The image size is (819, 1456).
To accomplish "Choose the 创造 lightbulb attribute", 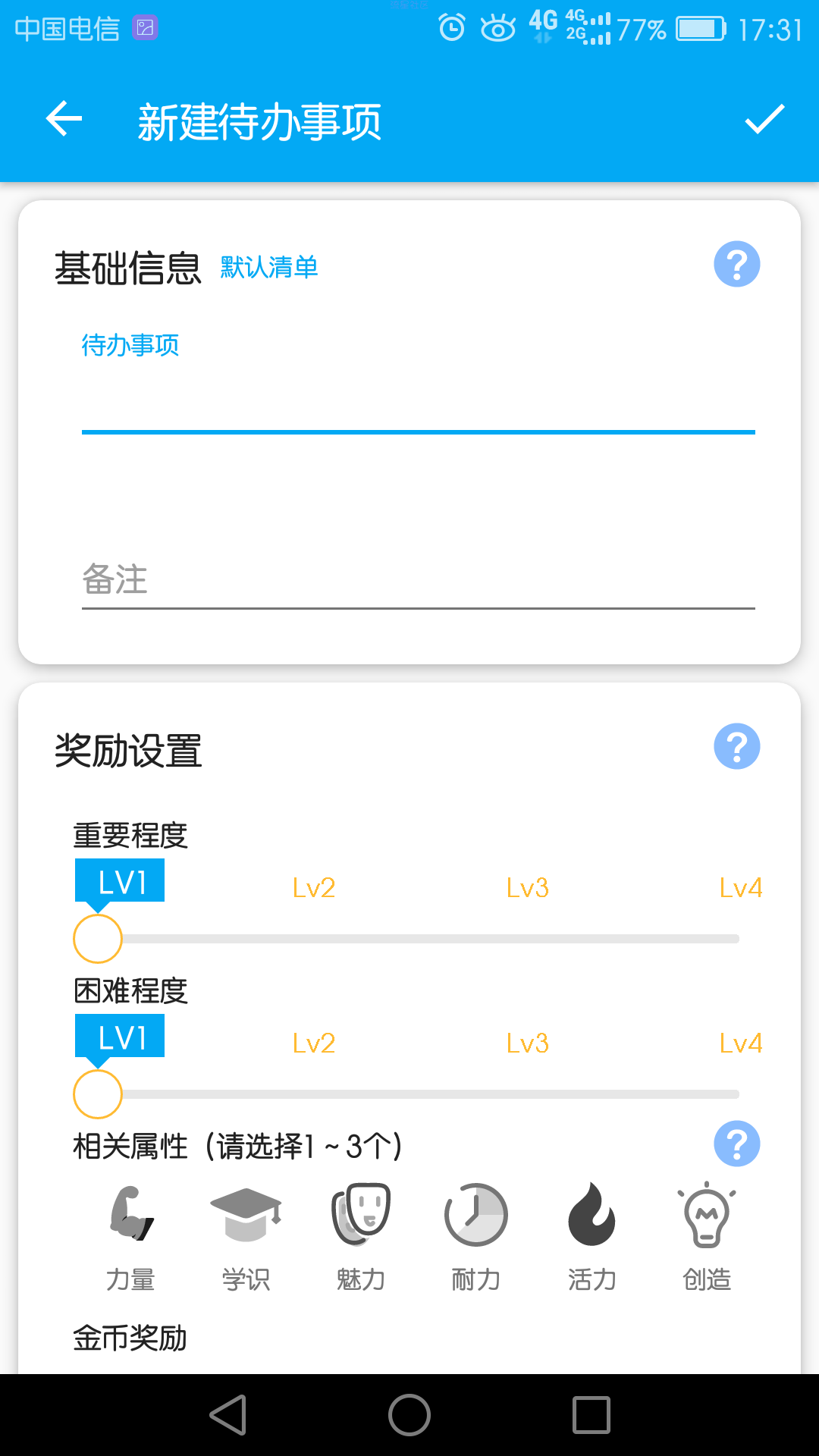I will click(x=707, y=1238).
